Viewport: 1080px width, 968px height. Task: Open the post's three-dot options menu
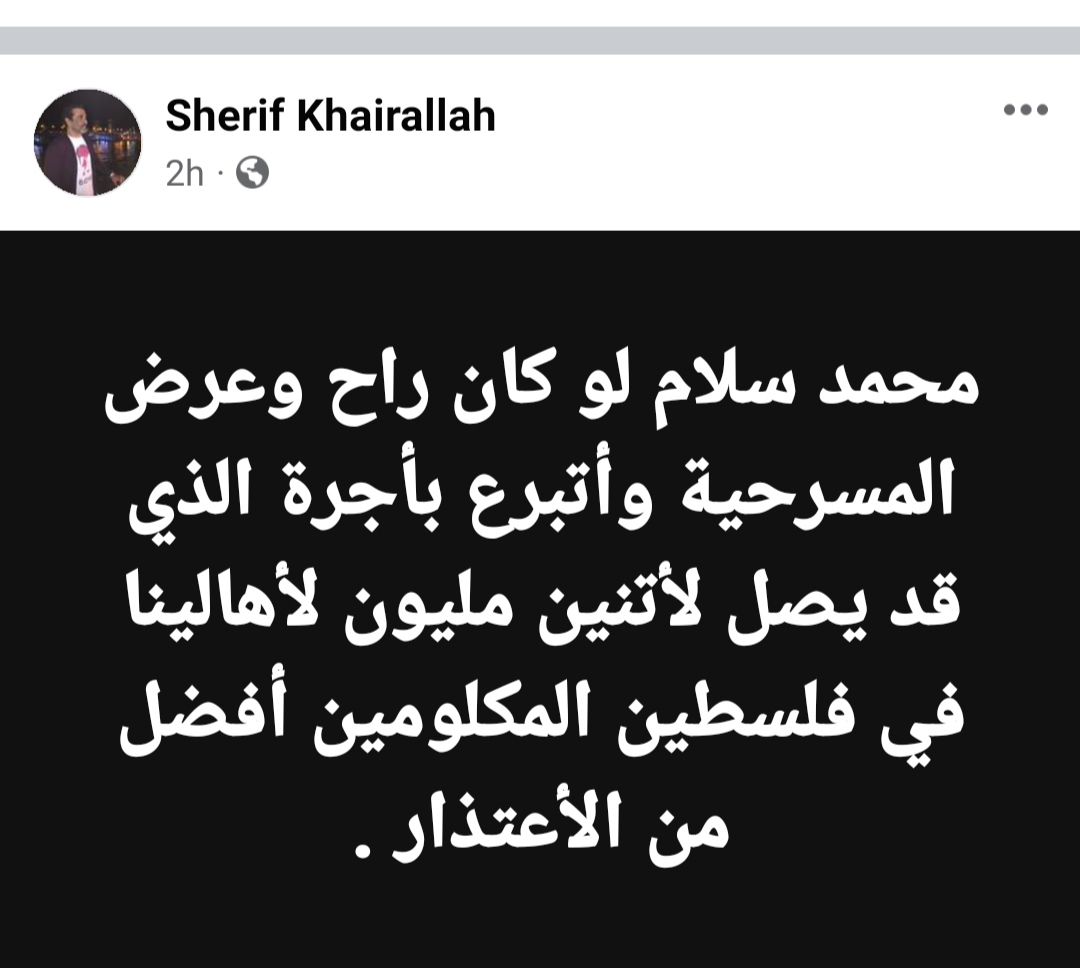tap(1025, 111)
